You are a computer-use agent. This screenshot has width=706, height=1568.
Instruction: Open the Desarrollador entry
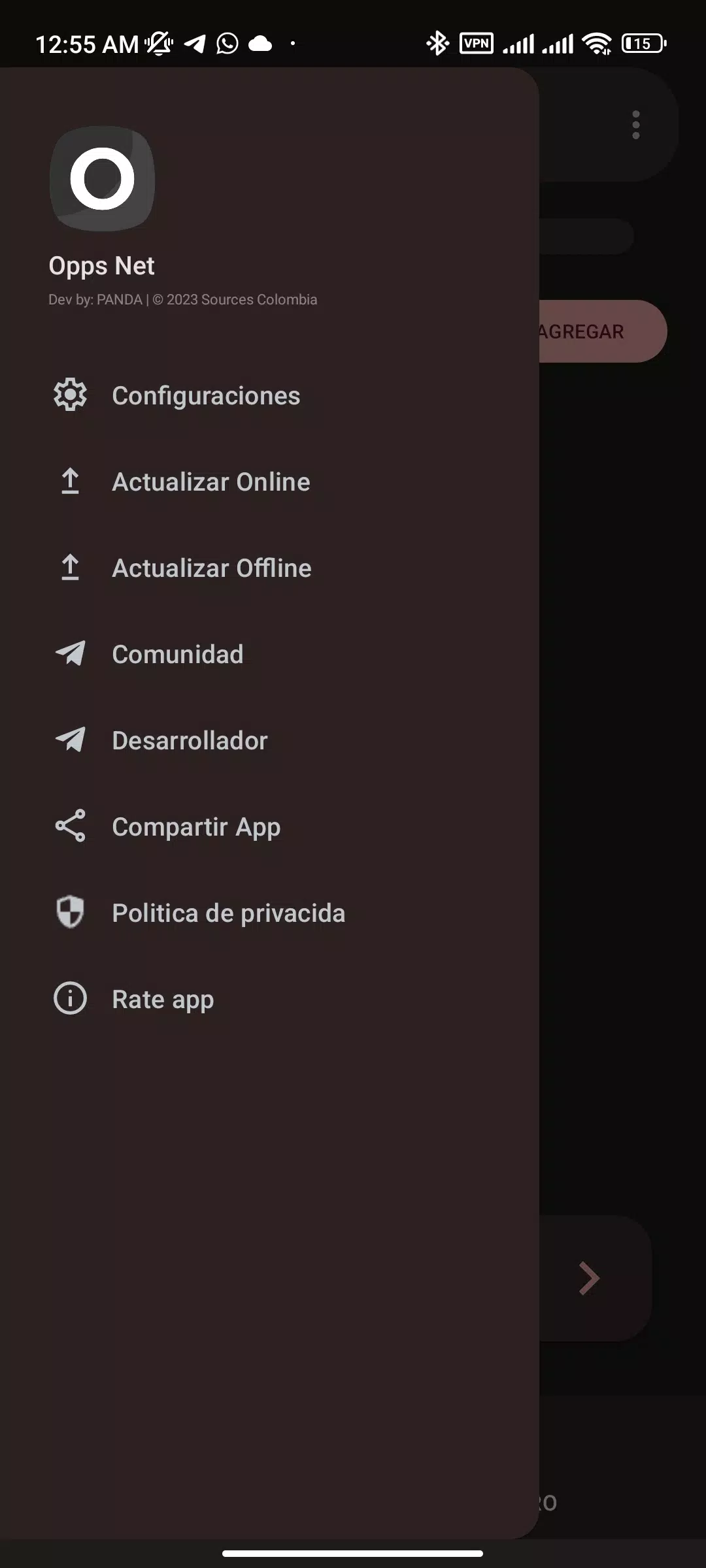[269, 741]
